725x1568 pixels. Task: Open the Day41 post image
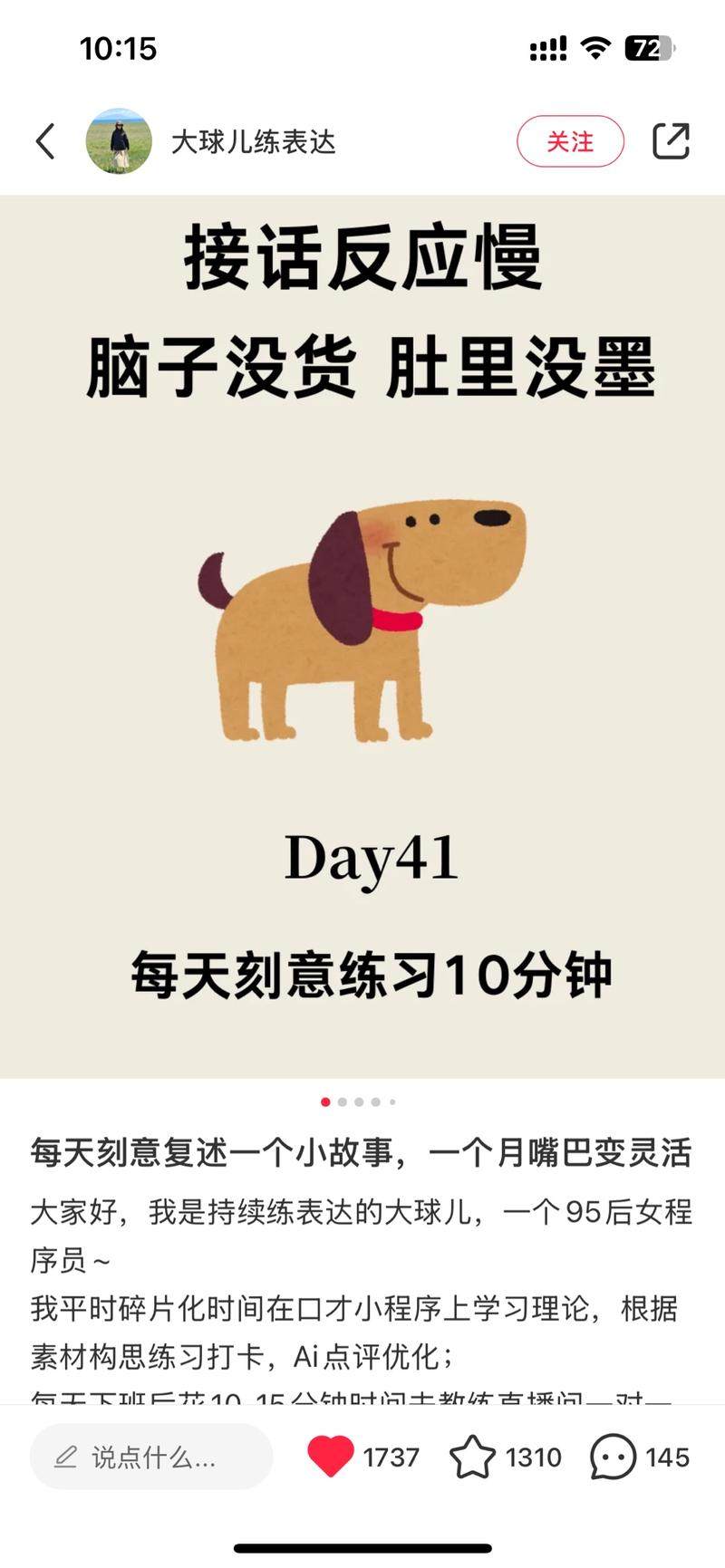[x=362, y=636]
